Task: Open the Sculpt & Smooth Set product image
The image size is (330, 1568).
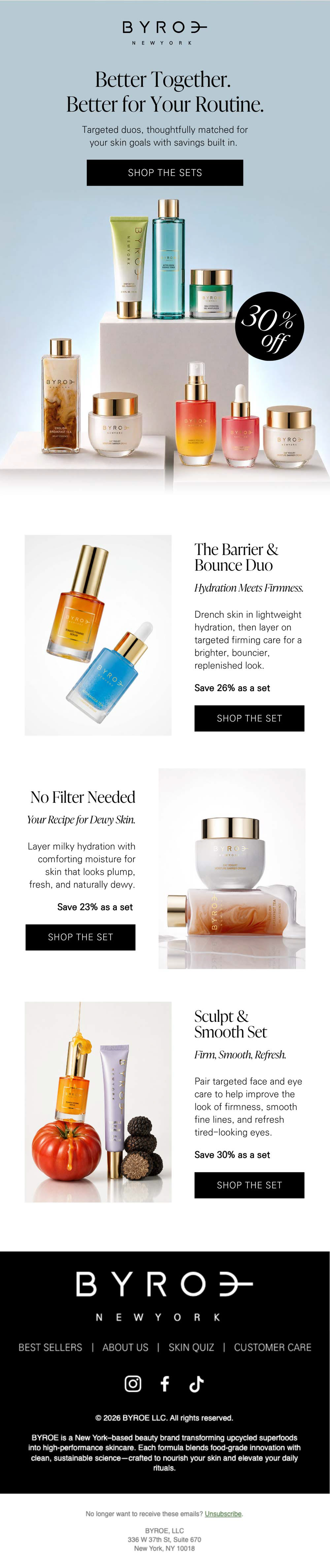Action: click(98, 1102)
